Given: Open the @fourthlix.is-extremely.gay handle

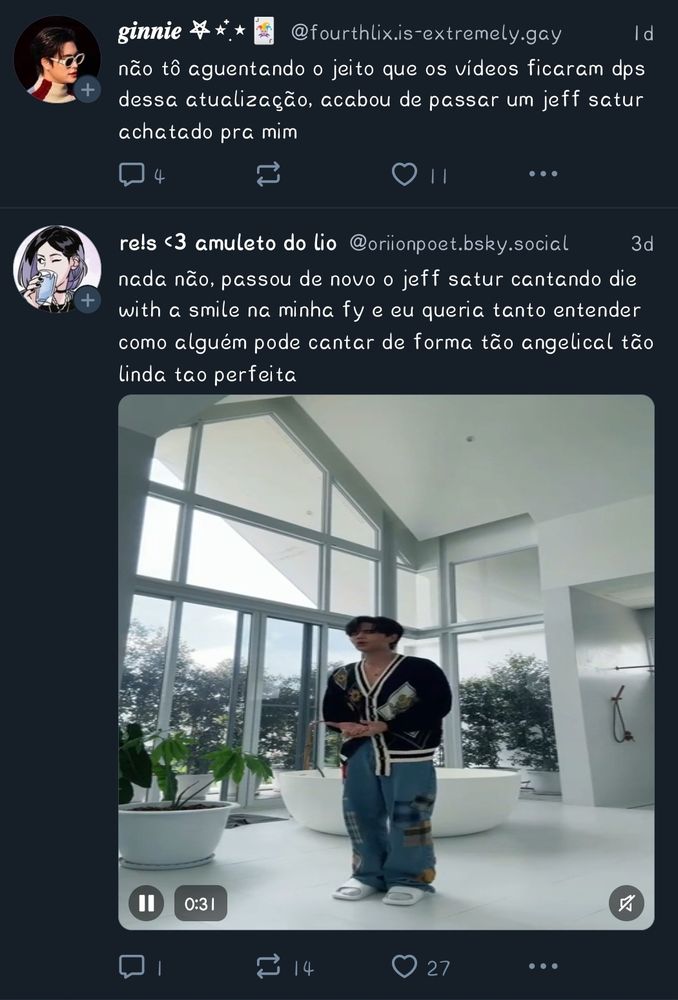Looking at the screenshot, I should point(426,33).
